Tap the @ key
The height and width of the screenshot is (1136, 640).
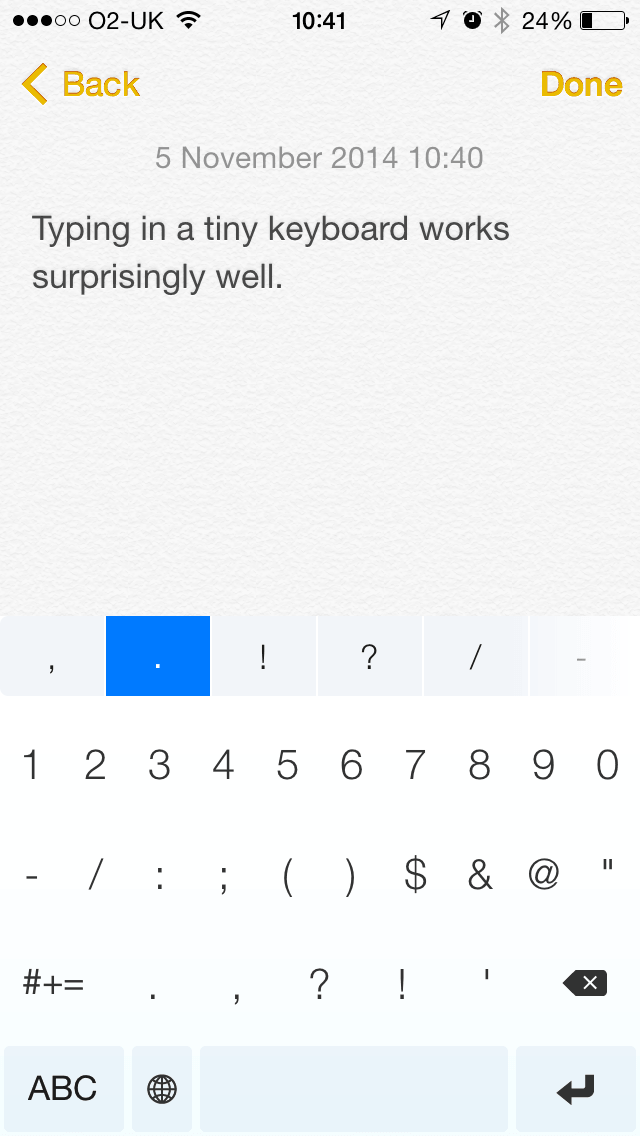click(544, 874)
